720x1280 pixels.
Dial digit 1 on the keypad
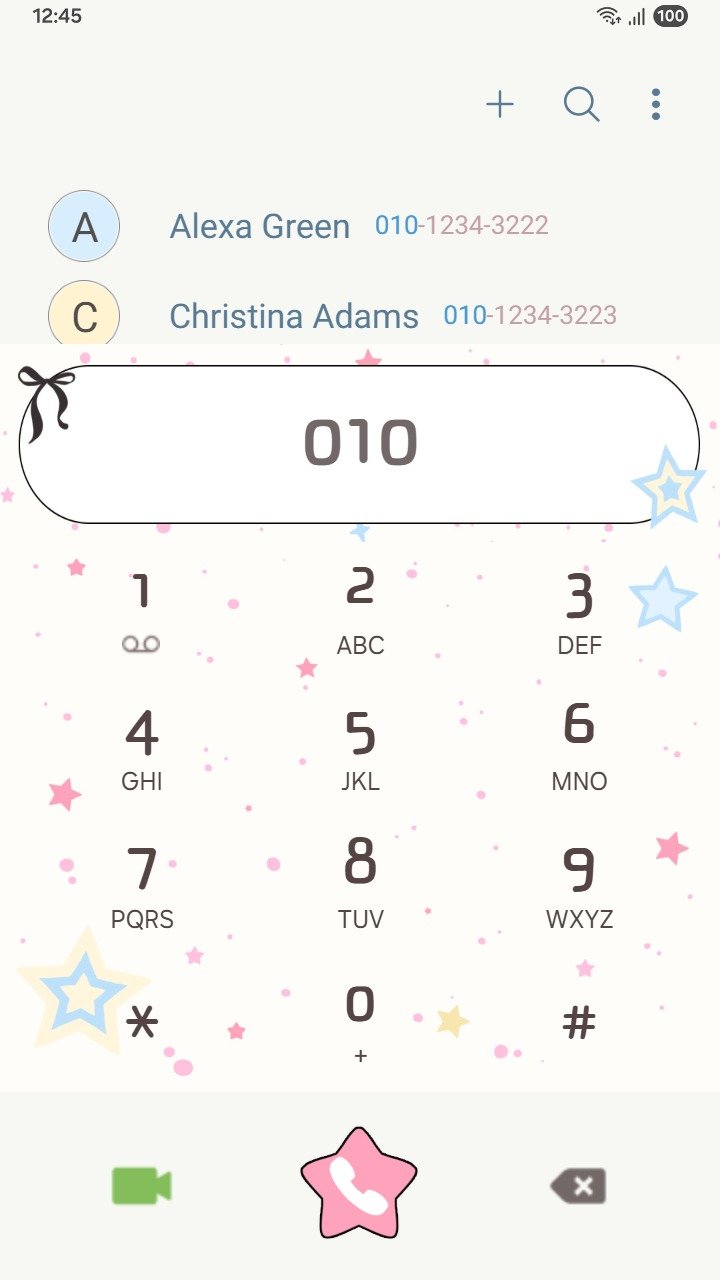(141, 608)
